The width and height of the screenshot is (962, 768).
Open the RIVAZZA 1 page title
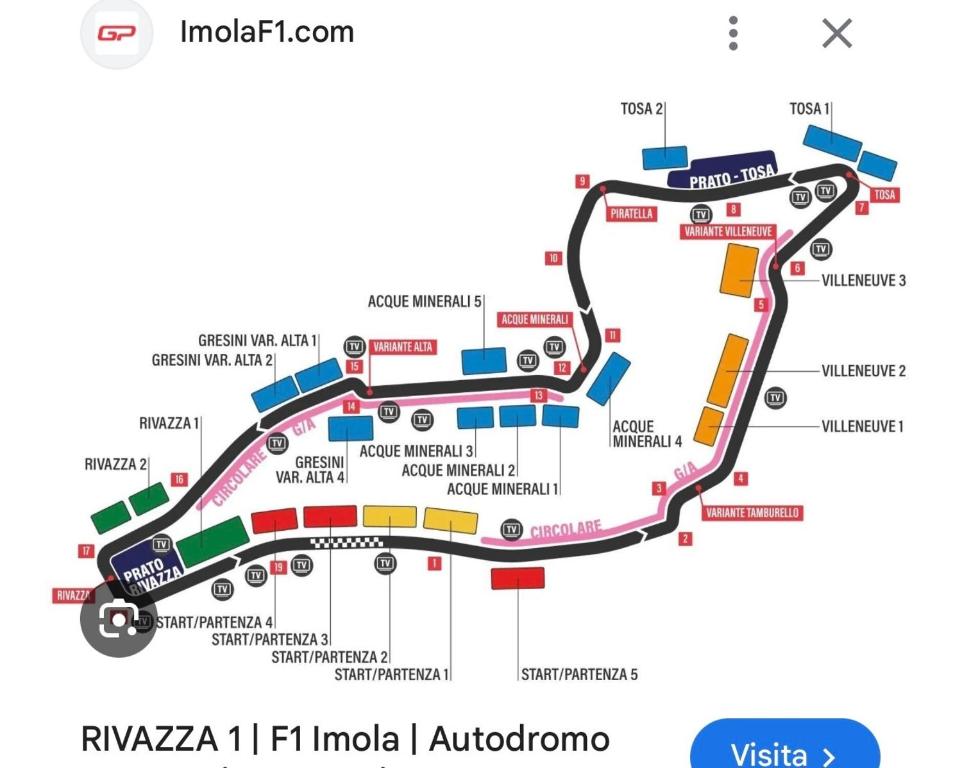pyautogui.click(x=345, y=740)
